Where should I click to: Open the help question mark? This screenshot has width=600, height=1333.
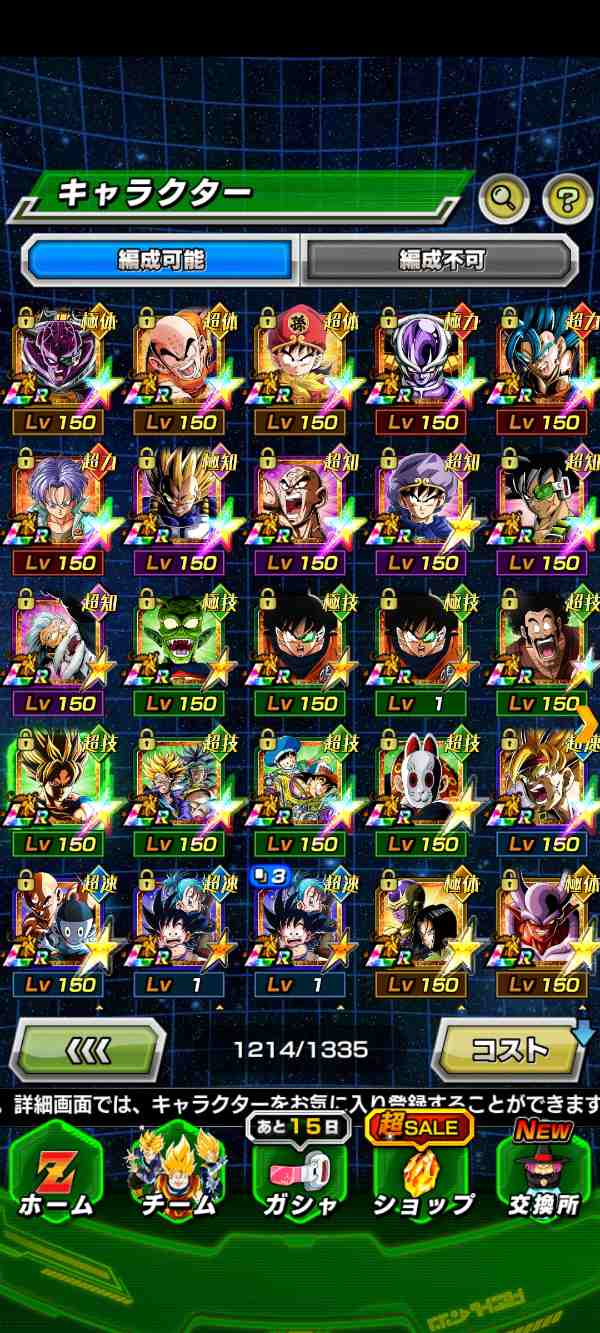[567, 199]
